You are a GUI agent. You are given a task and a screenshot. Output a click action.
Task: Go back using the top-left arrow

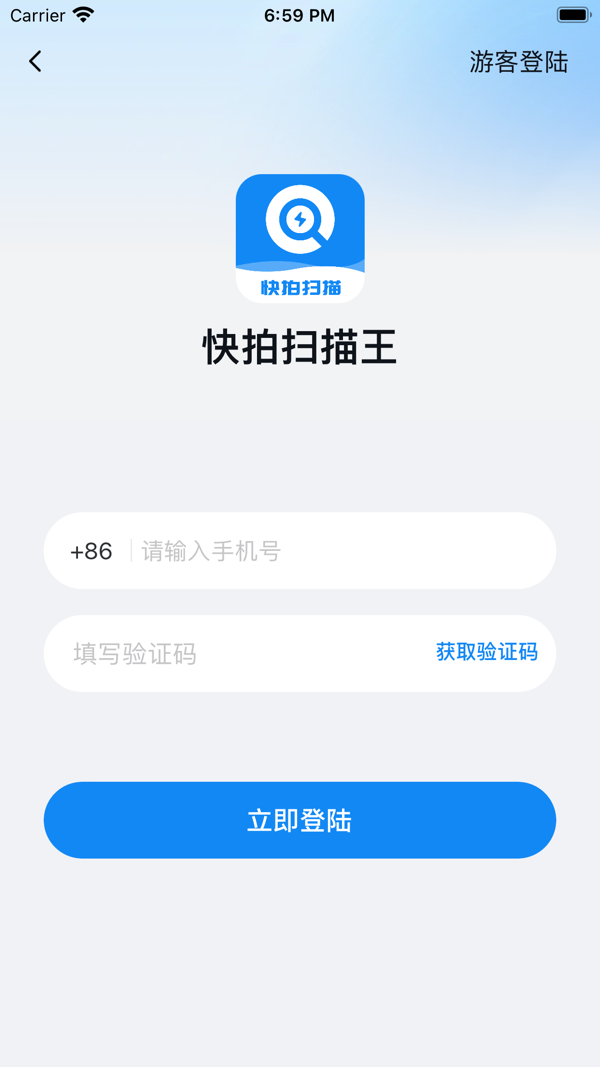pos(35,62)
